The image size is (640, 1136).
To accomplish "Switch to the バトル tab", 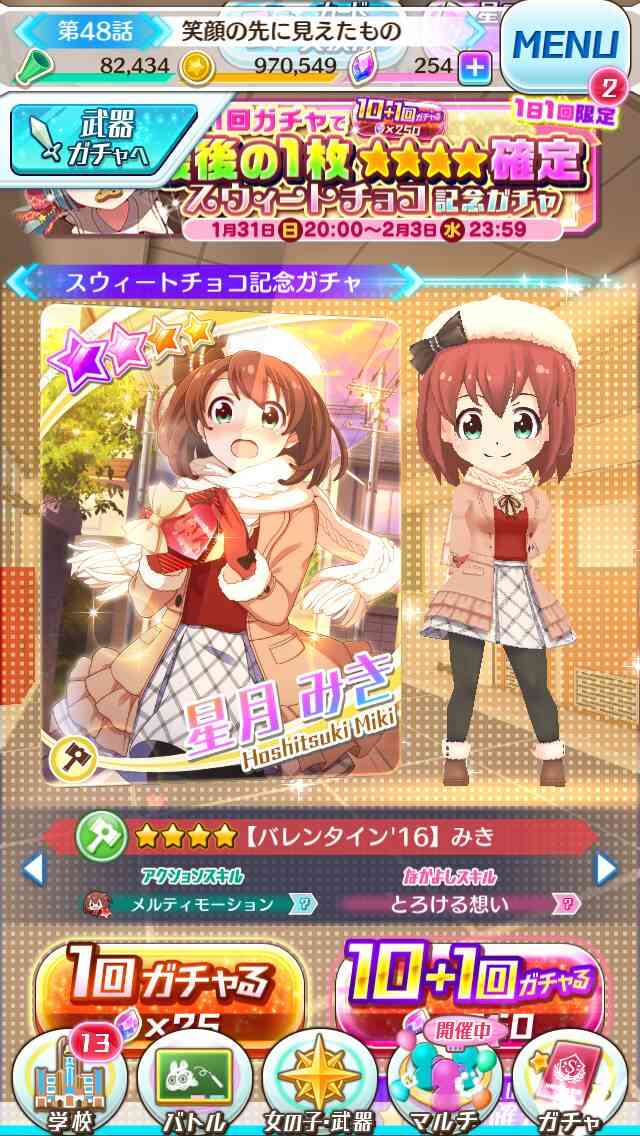I will (194, 1085).
